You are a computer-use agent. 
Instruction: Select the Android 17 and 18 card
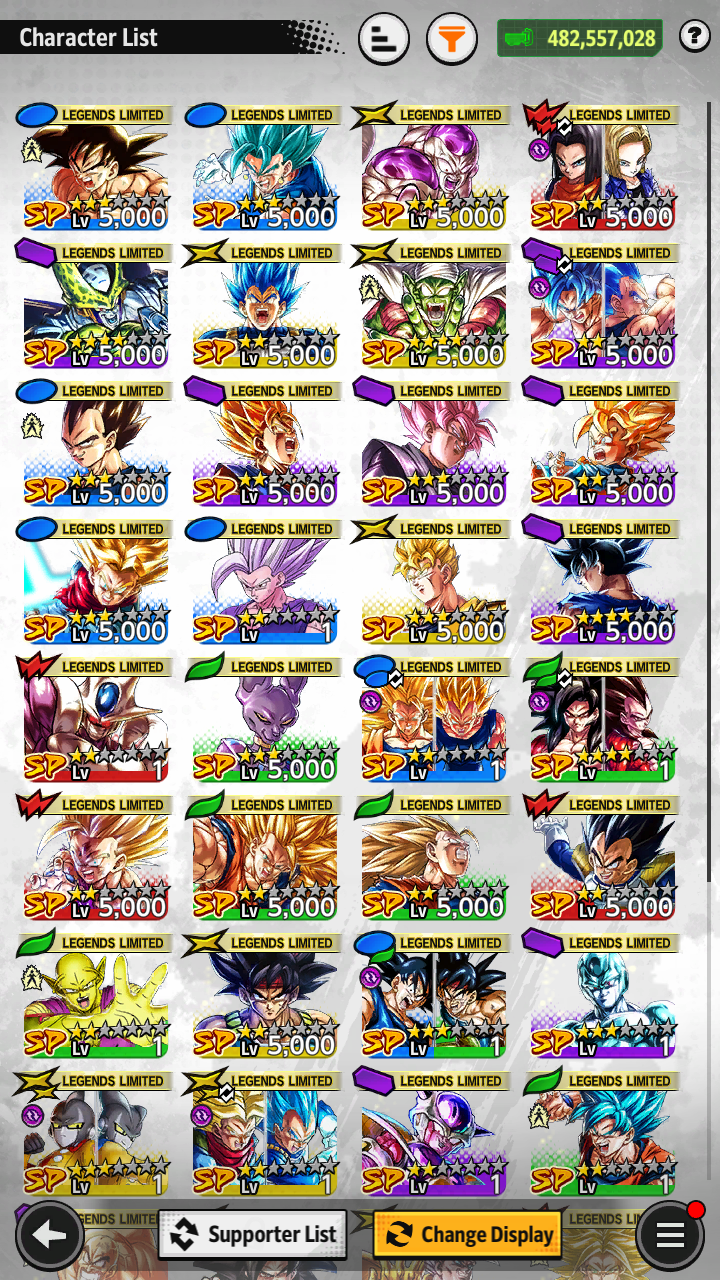[x=603, y=167]
